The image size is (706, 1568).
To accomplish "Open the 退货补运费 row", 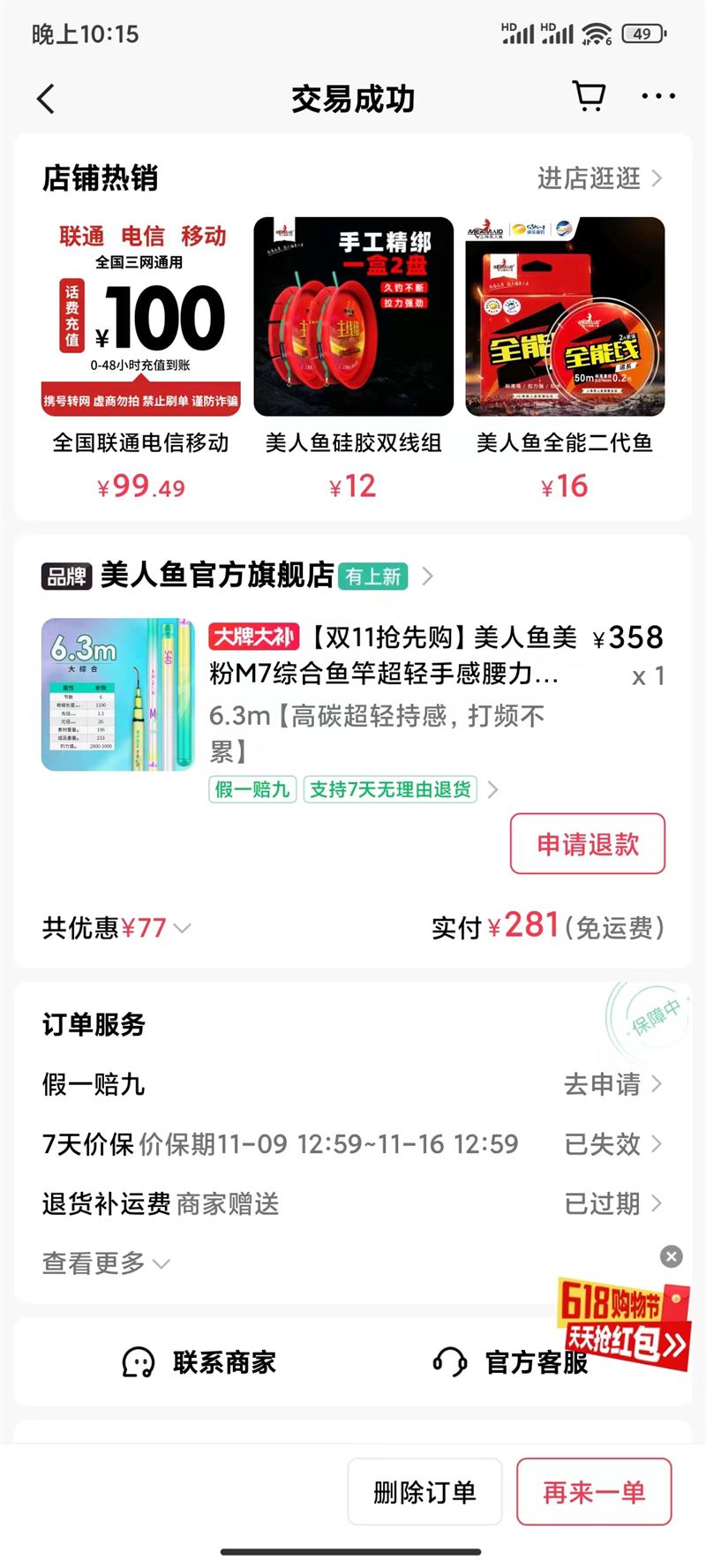I will click(353, 1203).
